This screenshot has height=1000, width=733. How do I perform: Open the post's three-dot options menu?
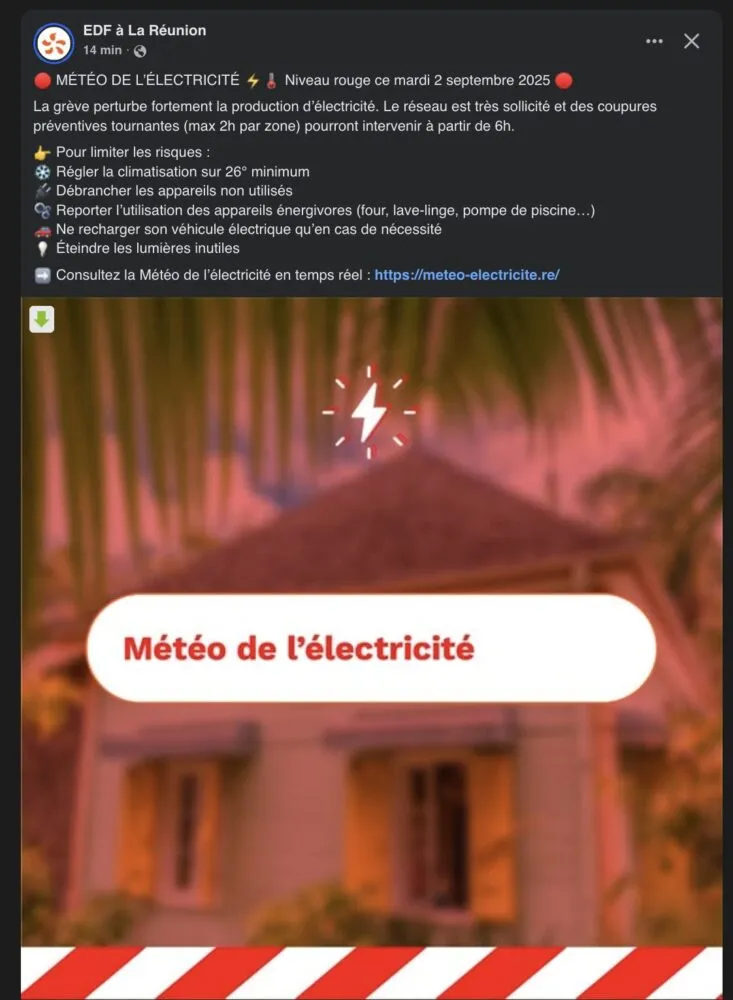[x=654, y=41]
